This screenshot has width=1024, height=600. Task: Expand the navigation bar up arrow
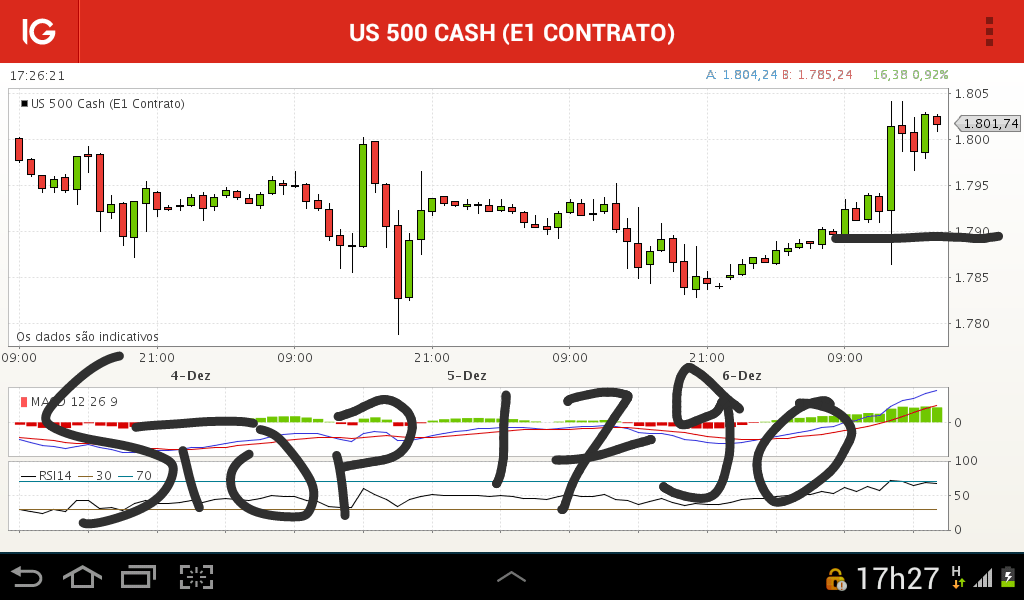[x=511, y=577]
